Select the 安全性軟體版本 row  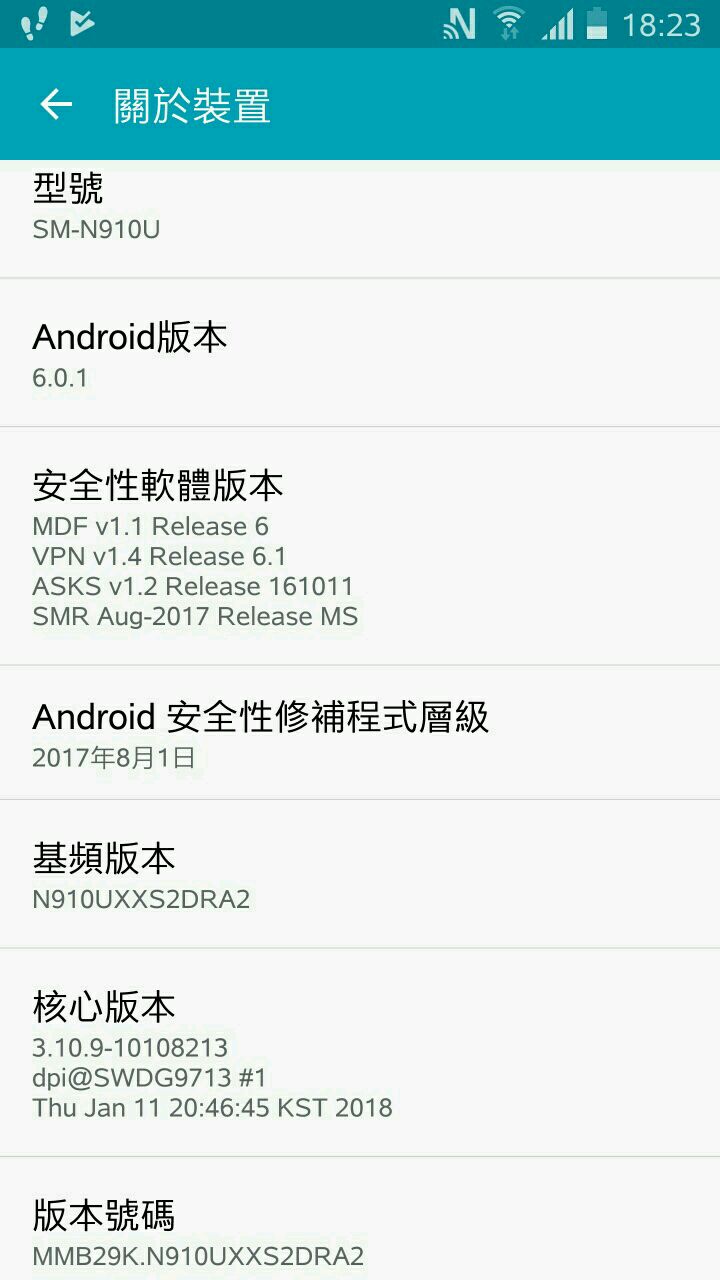coord(360,547)
